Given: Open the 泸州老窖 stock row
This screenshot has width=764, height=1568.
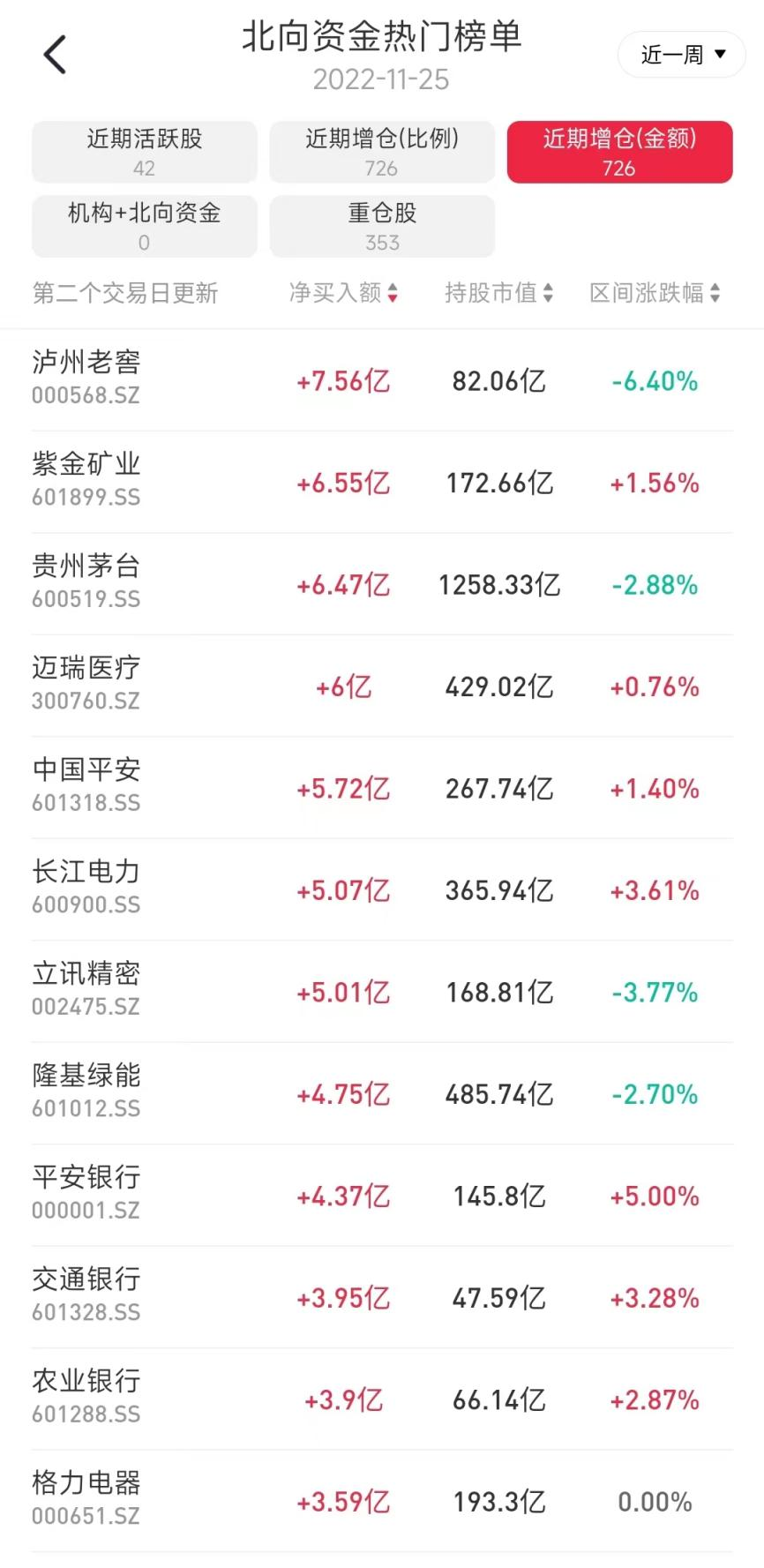Looking at the screenshot, I should 382,380.
